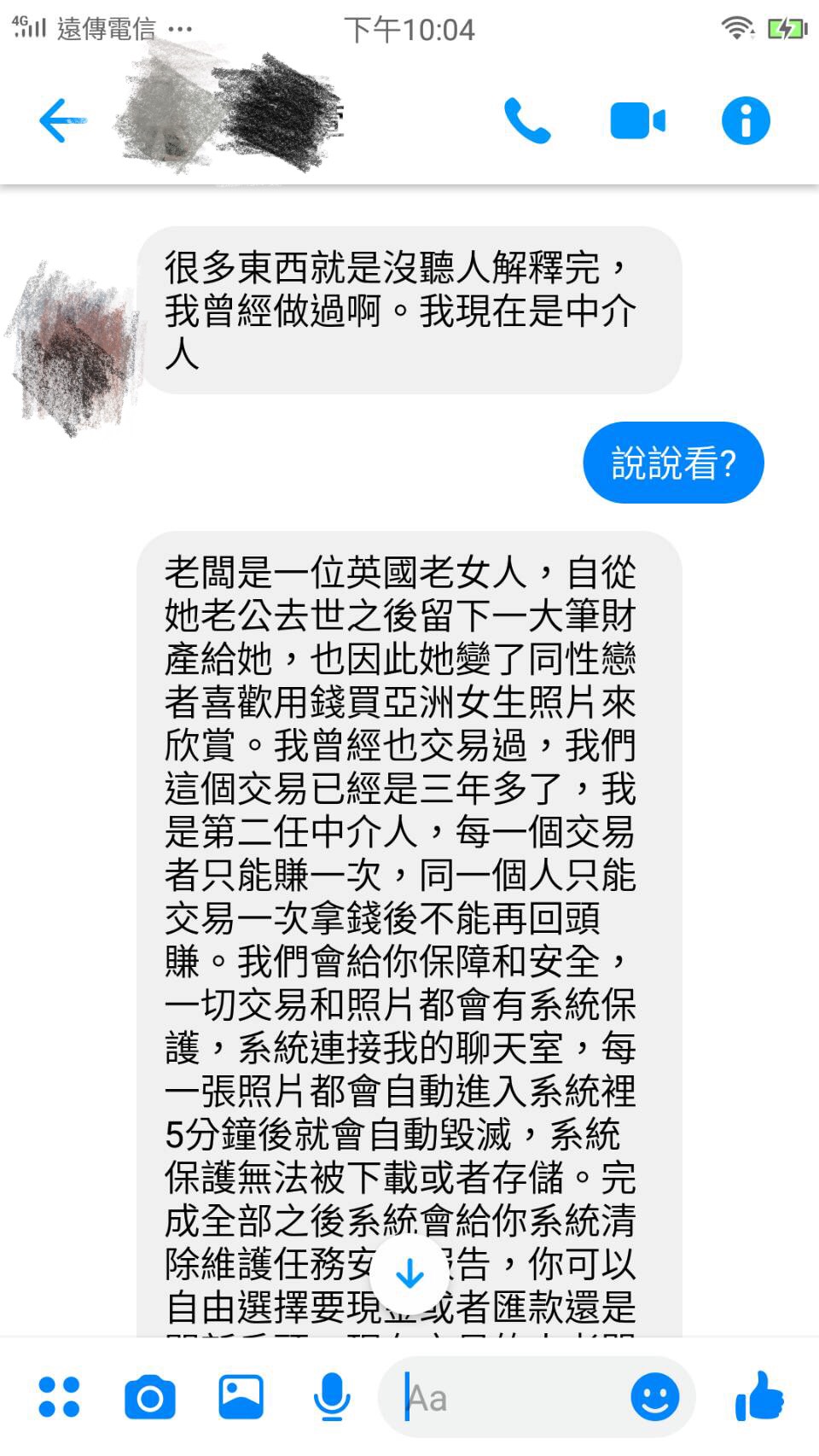Open conversation info details
819x1456 pixels.
click(x=746, y=120)
